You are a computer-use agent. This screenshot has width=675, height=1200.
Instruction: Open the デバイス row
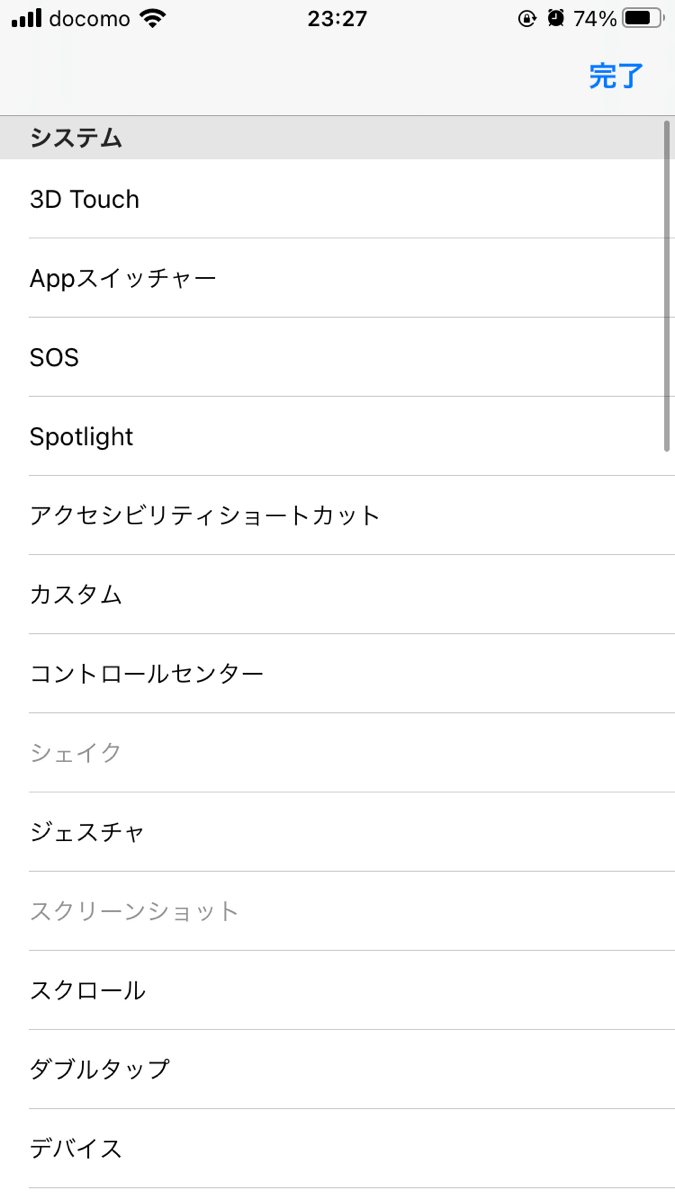pyautogui.click(x=337, y=1148)
